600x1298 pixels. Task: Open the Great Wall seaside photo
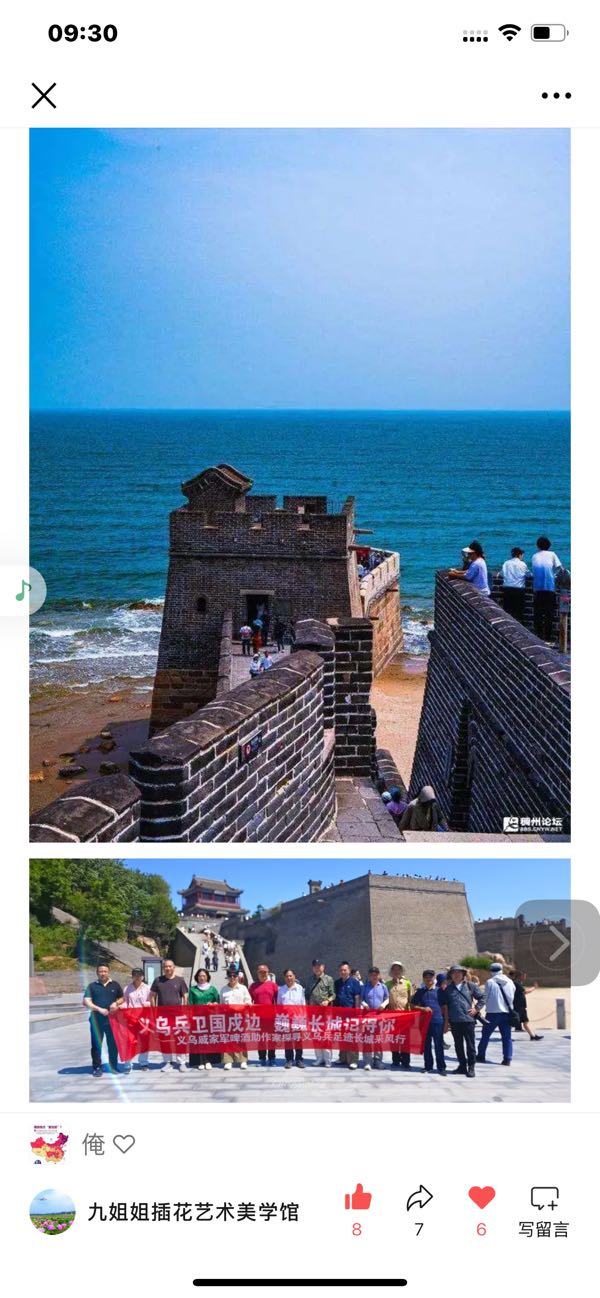pos(300,485)
